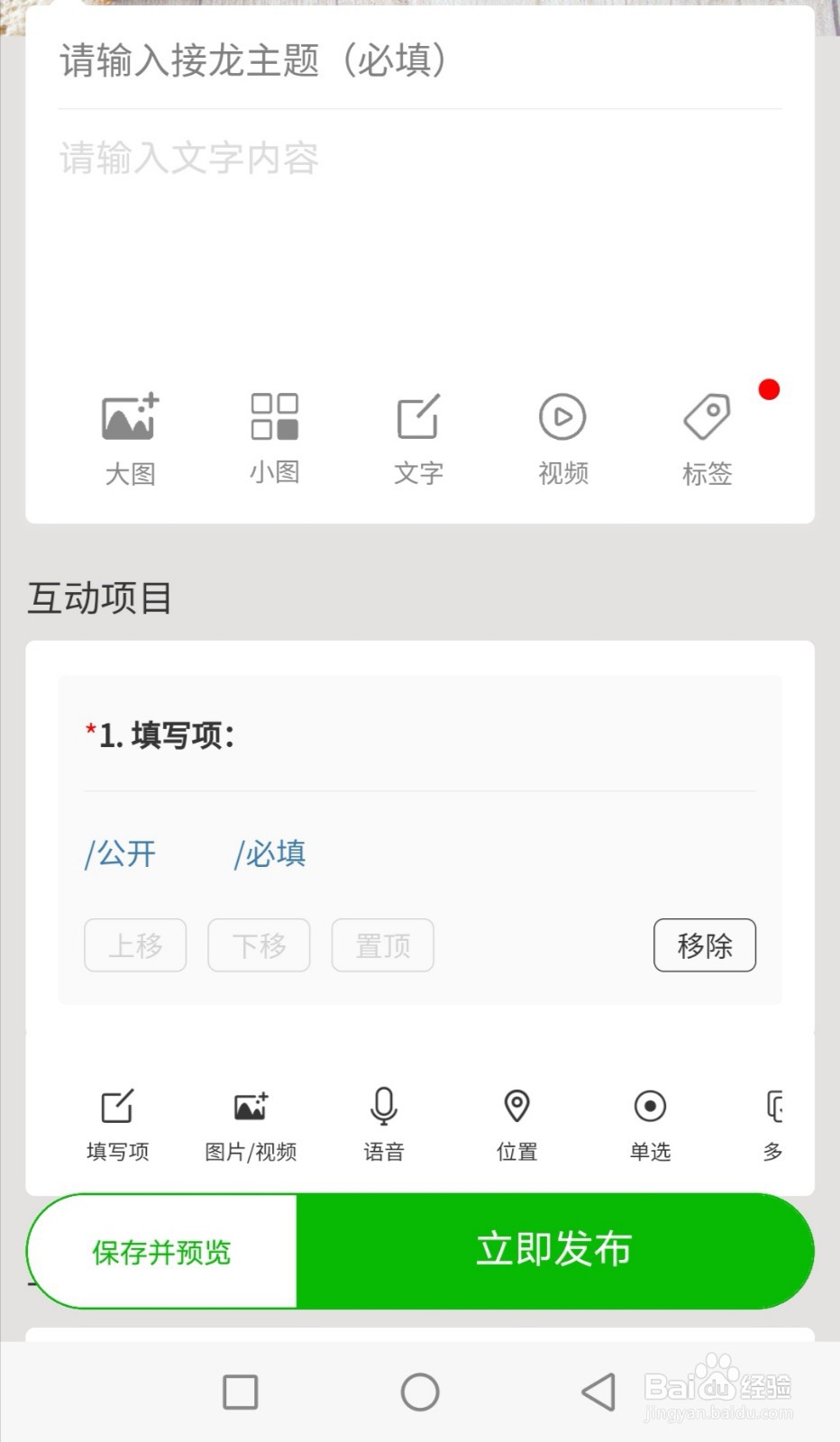
Task: Tap the Android back navigation arrow
Action: 598,1392
